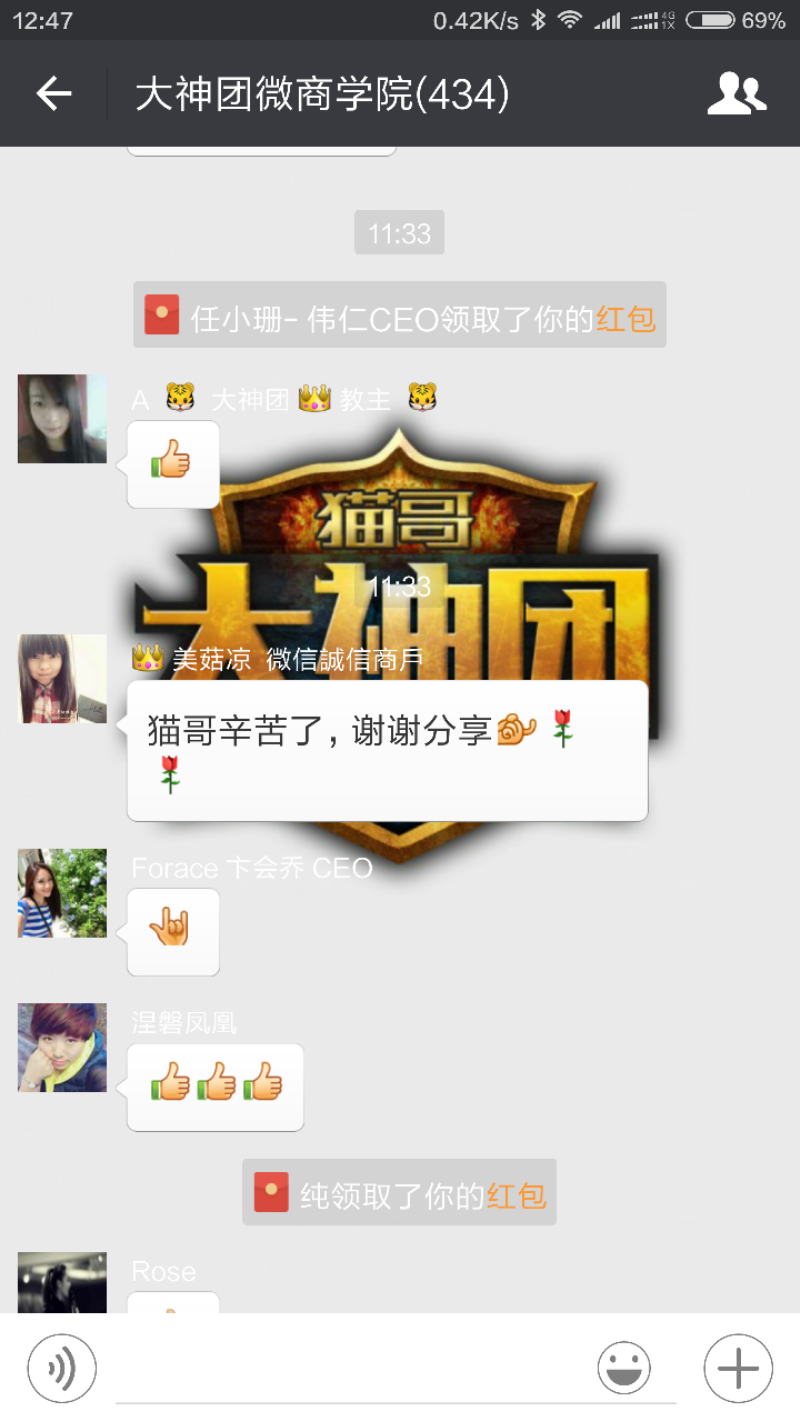Open Rose's profile avatar
This screenshot has height=1422, width=800.
tap(62, 1282)
